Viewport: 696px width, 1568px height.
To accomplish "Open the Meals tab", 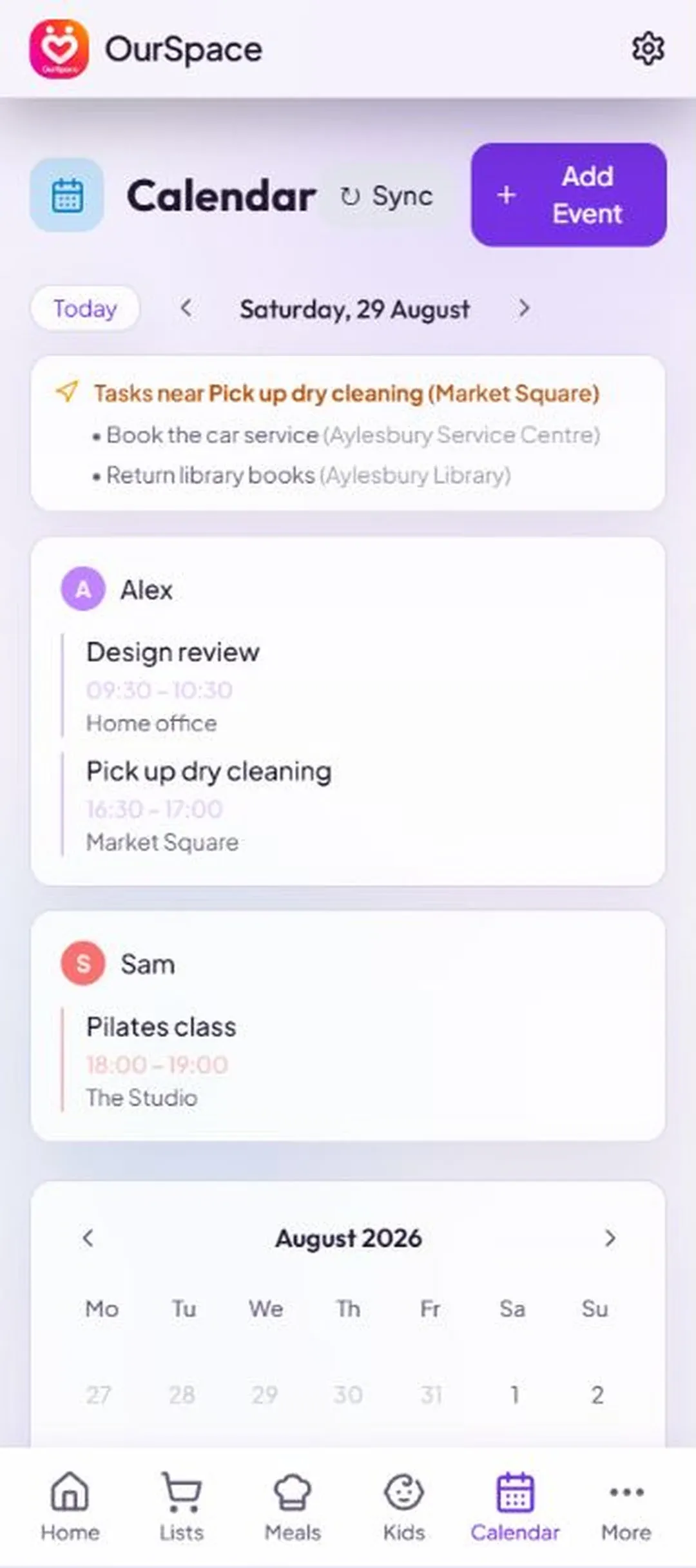I will (293, 1507).
